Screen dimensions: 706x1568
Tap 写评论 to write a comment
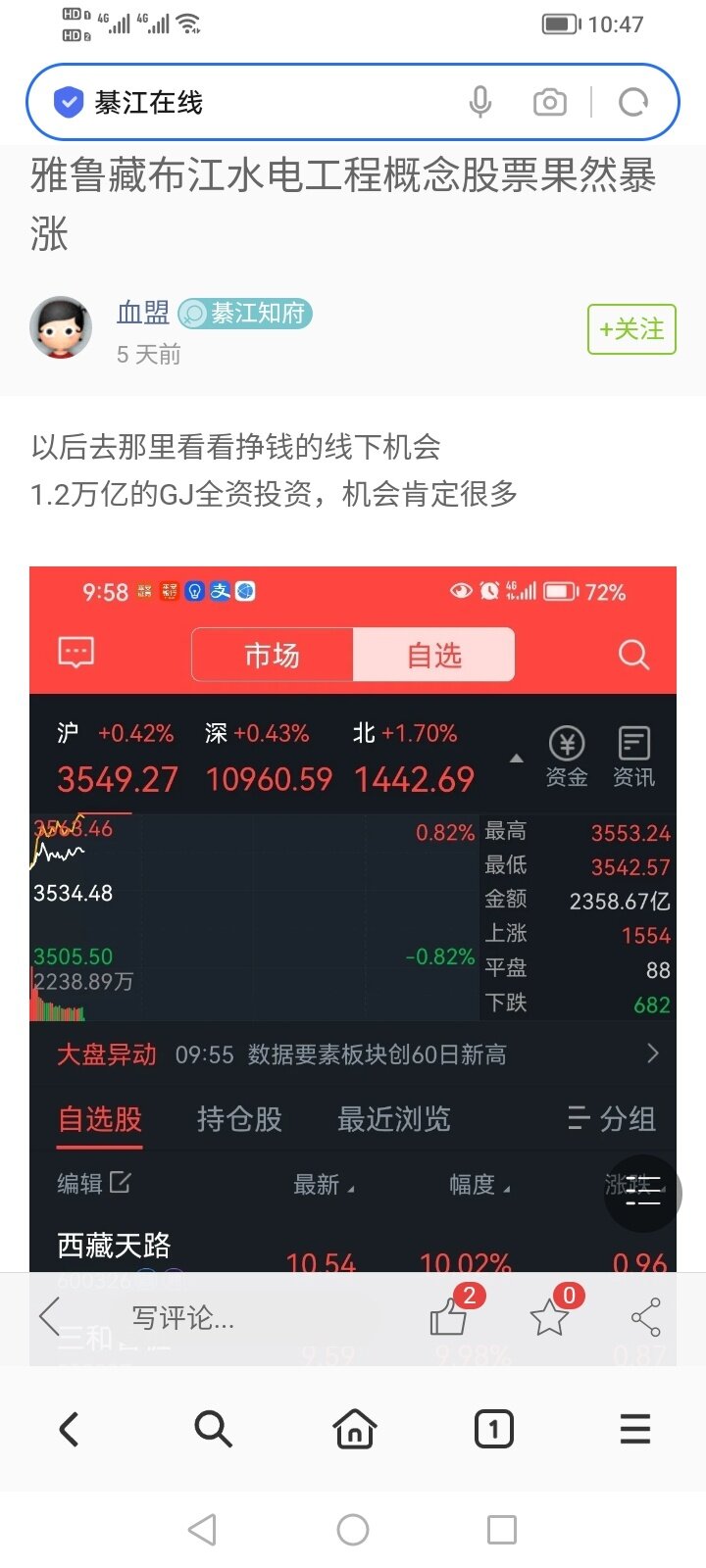(x=183, y=1318)
